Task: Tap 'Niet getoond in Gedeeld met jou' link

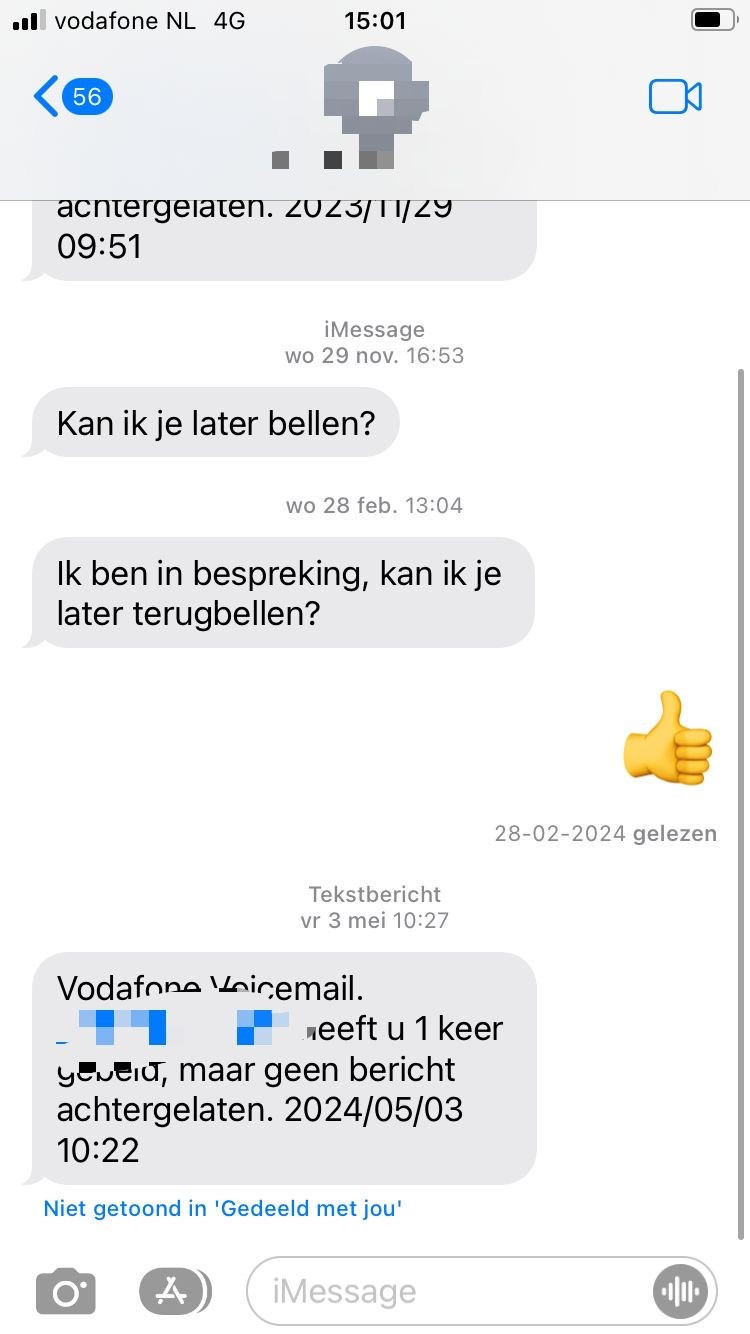Action: click(x=222, y=1209)
